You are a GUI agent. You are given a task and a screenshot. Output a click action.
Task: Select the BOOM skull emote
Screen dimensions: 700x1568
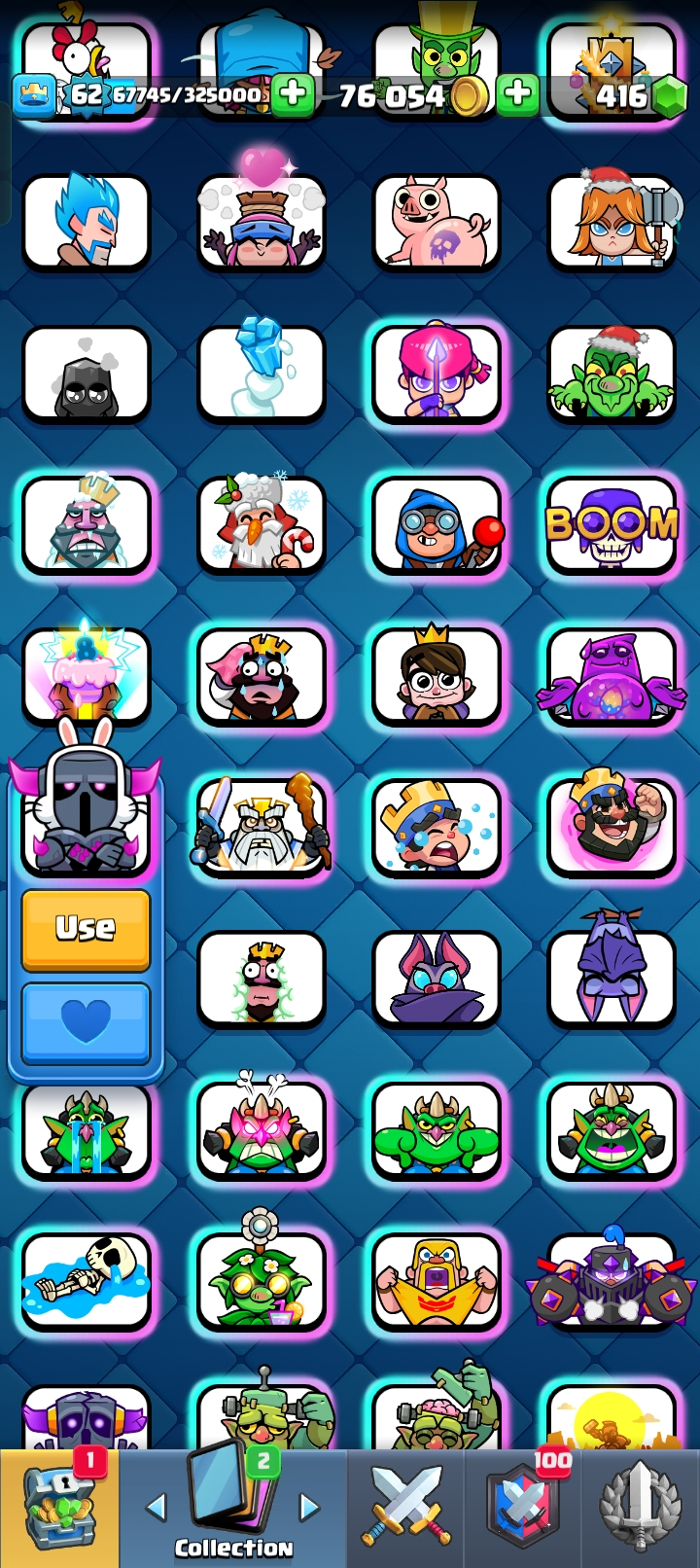[612, 525]
